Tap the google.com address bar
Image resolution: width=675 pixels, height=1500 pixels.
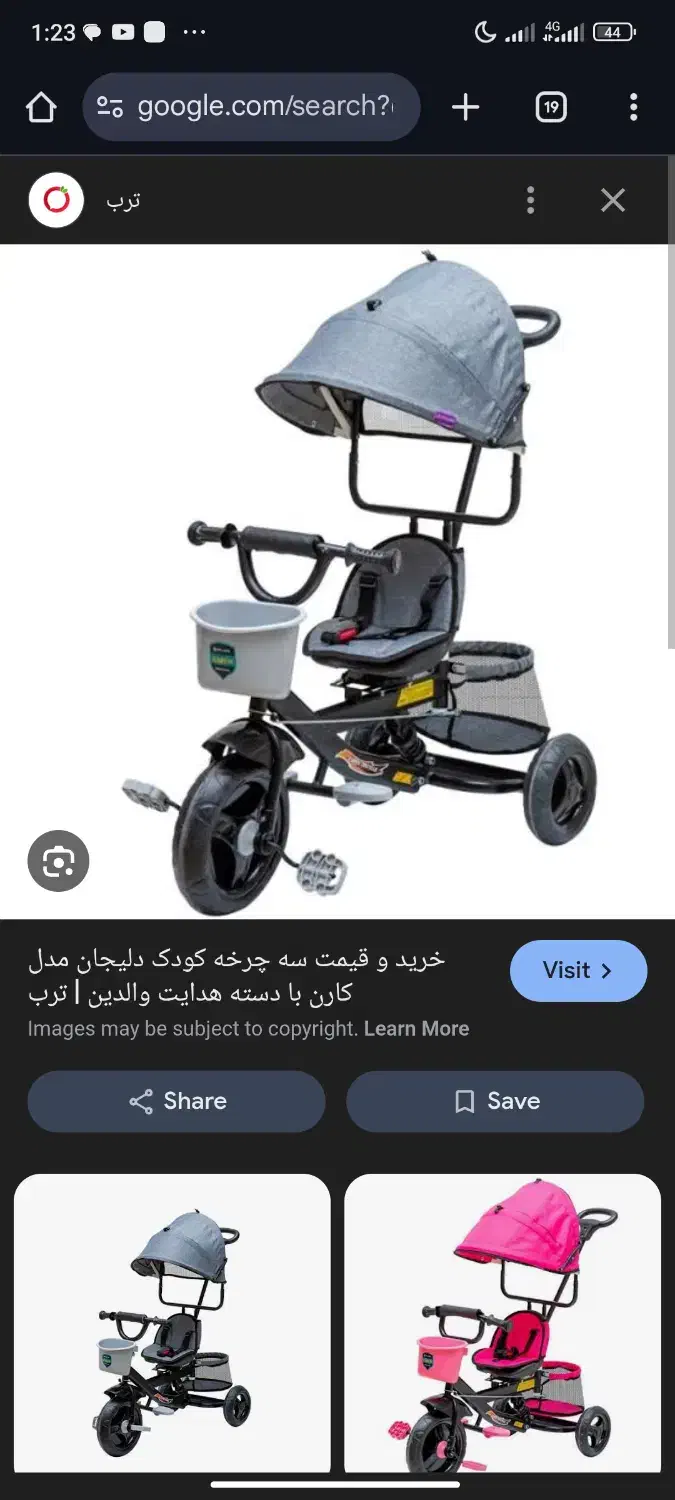[x=251, y=107]
